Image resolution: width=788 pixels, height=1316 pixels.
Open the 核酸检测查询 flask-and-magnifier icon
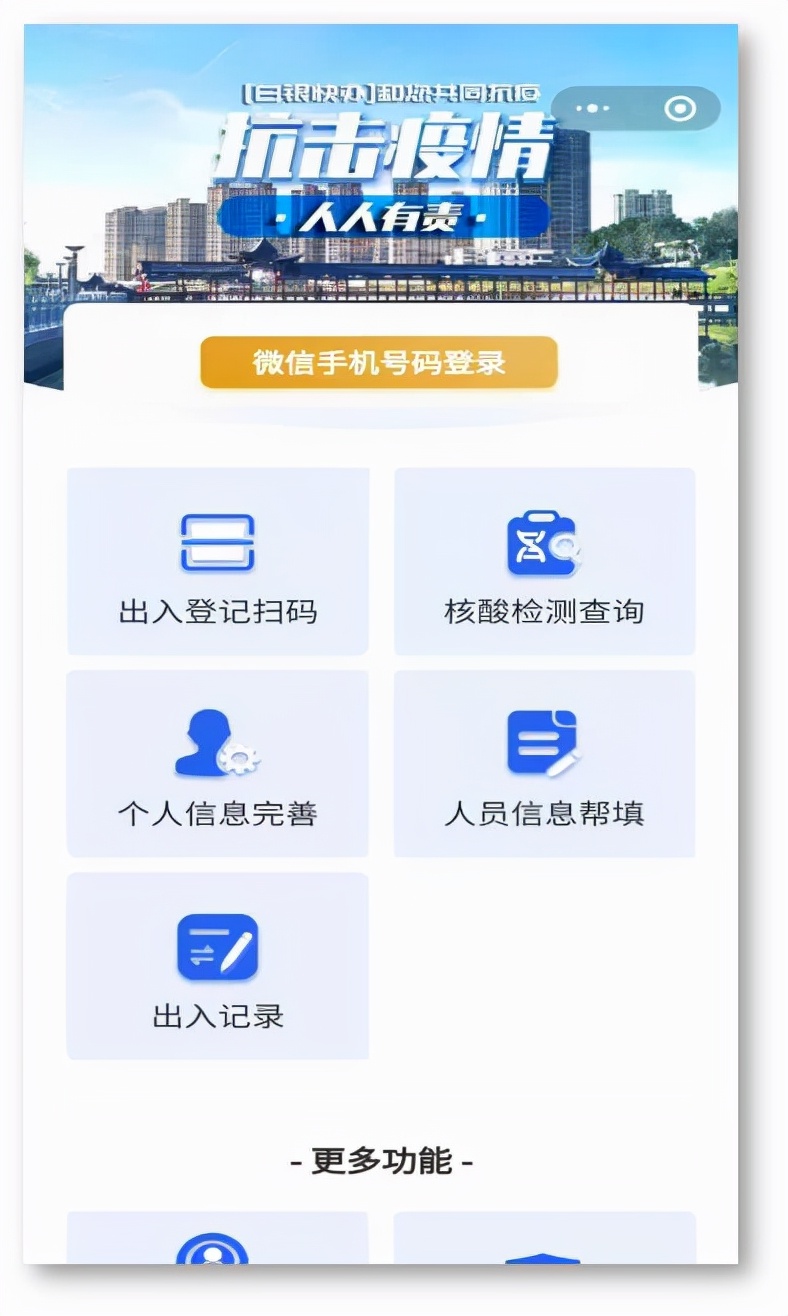pyautogui.click(x=545, y=543)
